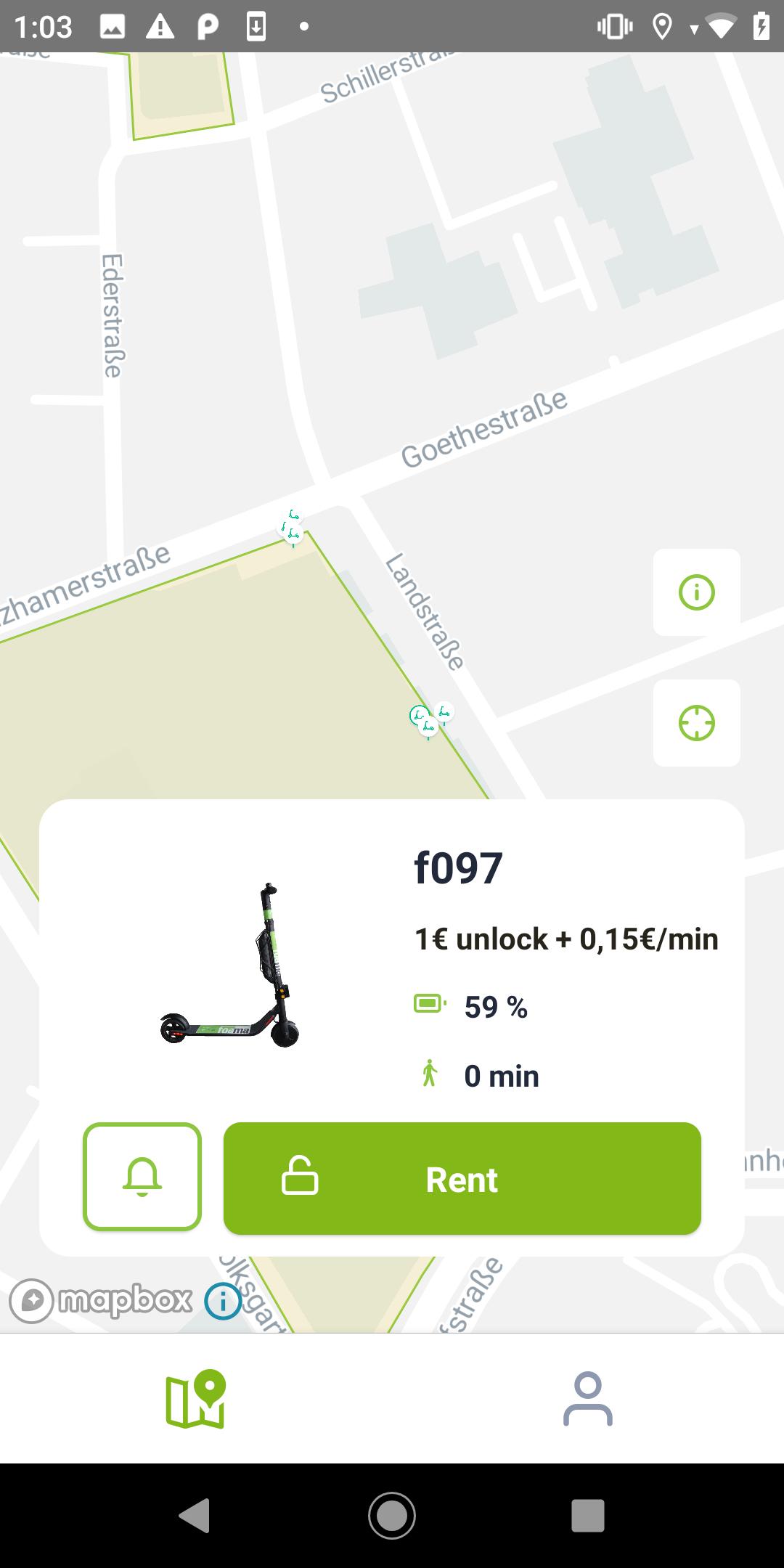Viewport: 784px width, 1568px height.
Task: Select scooter marker near Goethestraße corner
Action: point(292,528)
